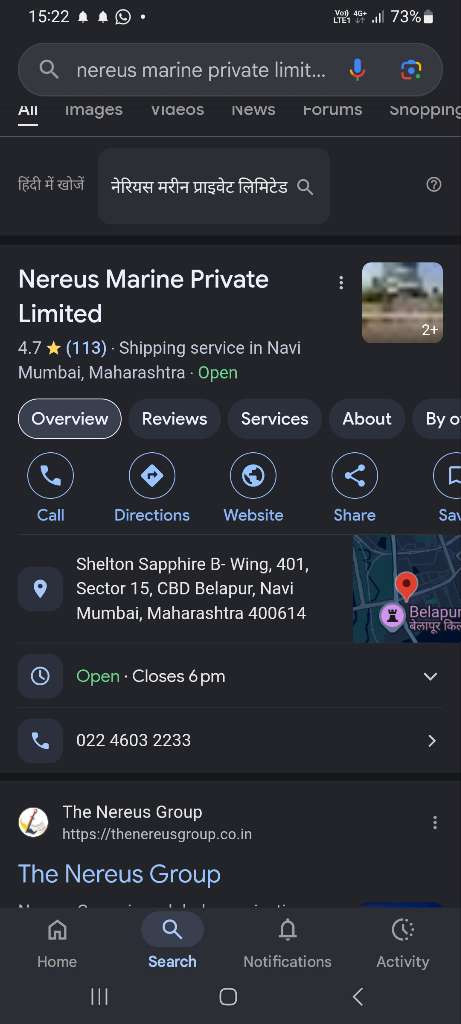Open The Nereus Group search result
Viewport: 461px width, 1024px height.
[119, 874]
